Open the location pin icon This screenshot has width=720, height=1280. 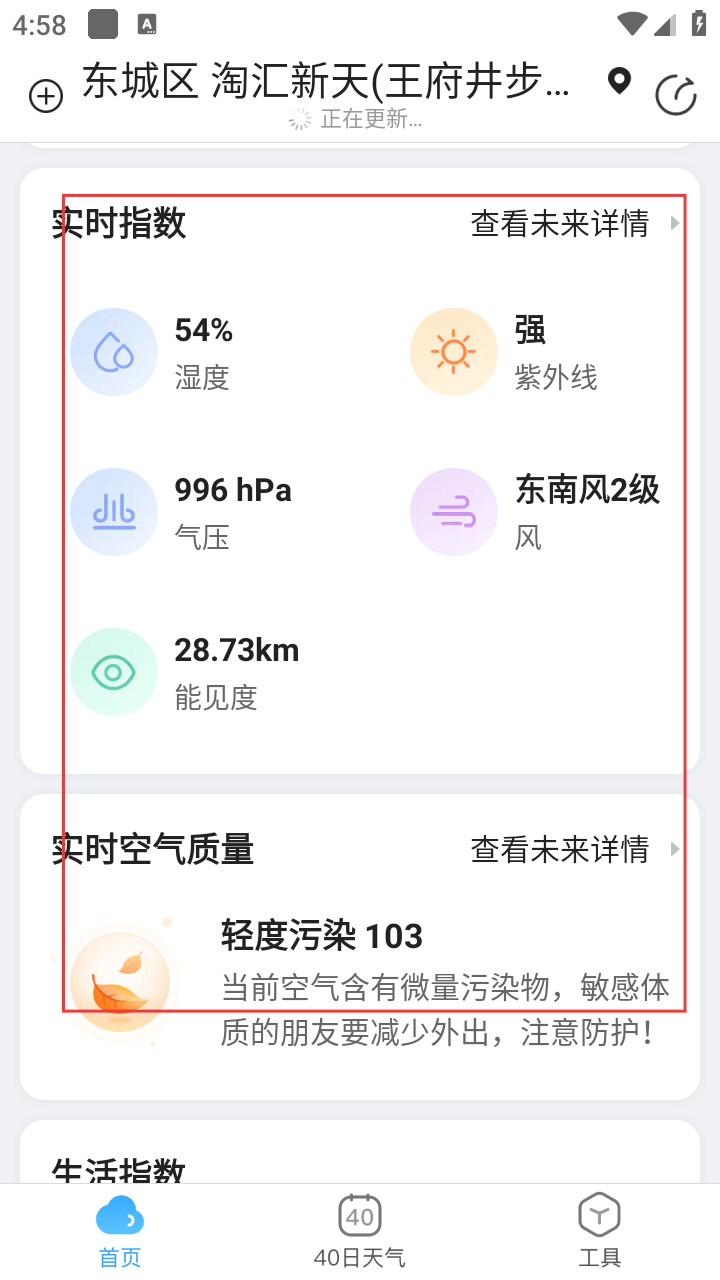620,82
